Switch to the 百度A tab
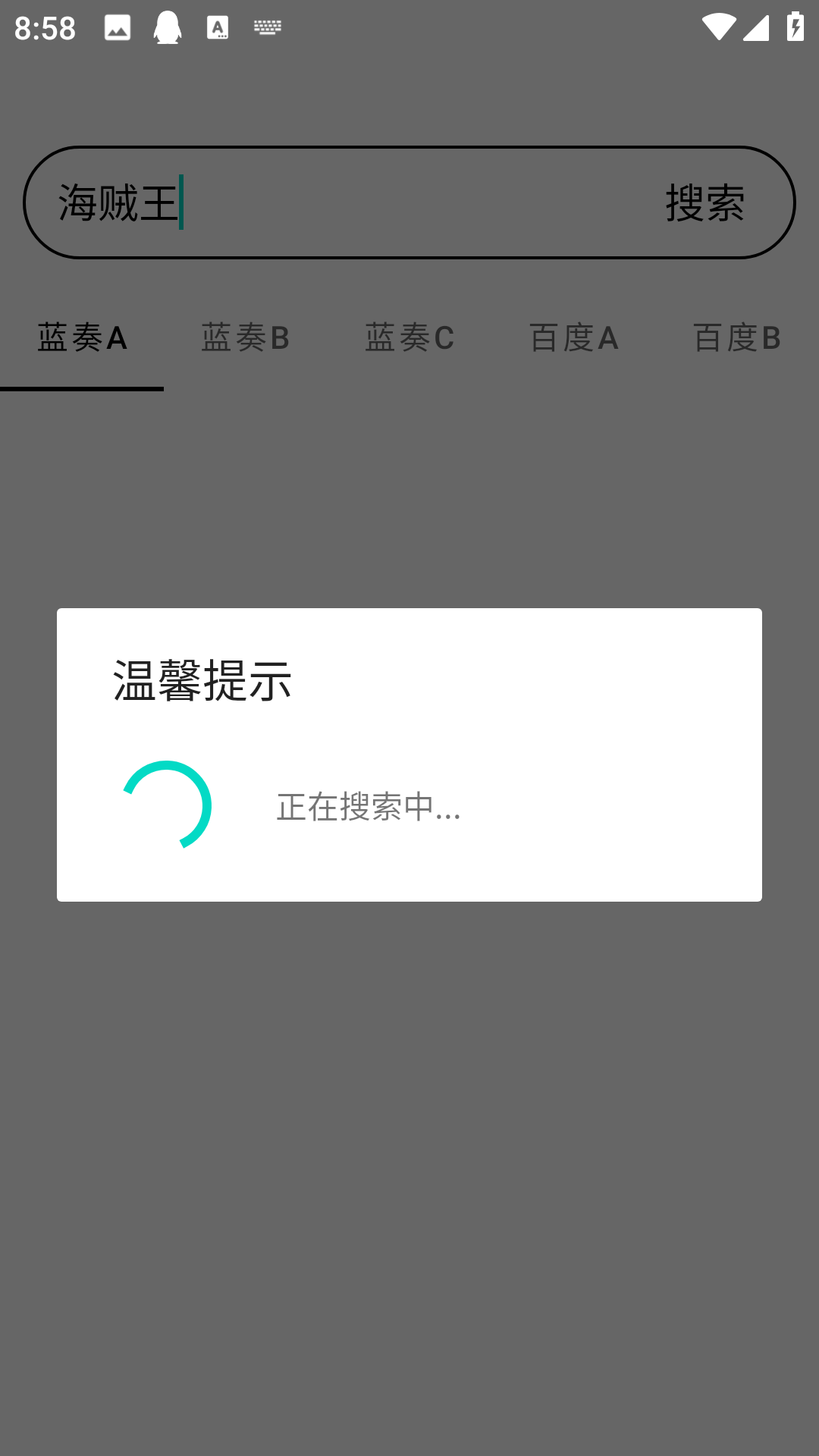This screenshot has width=819, height=1456. click(573, 338)
